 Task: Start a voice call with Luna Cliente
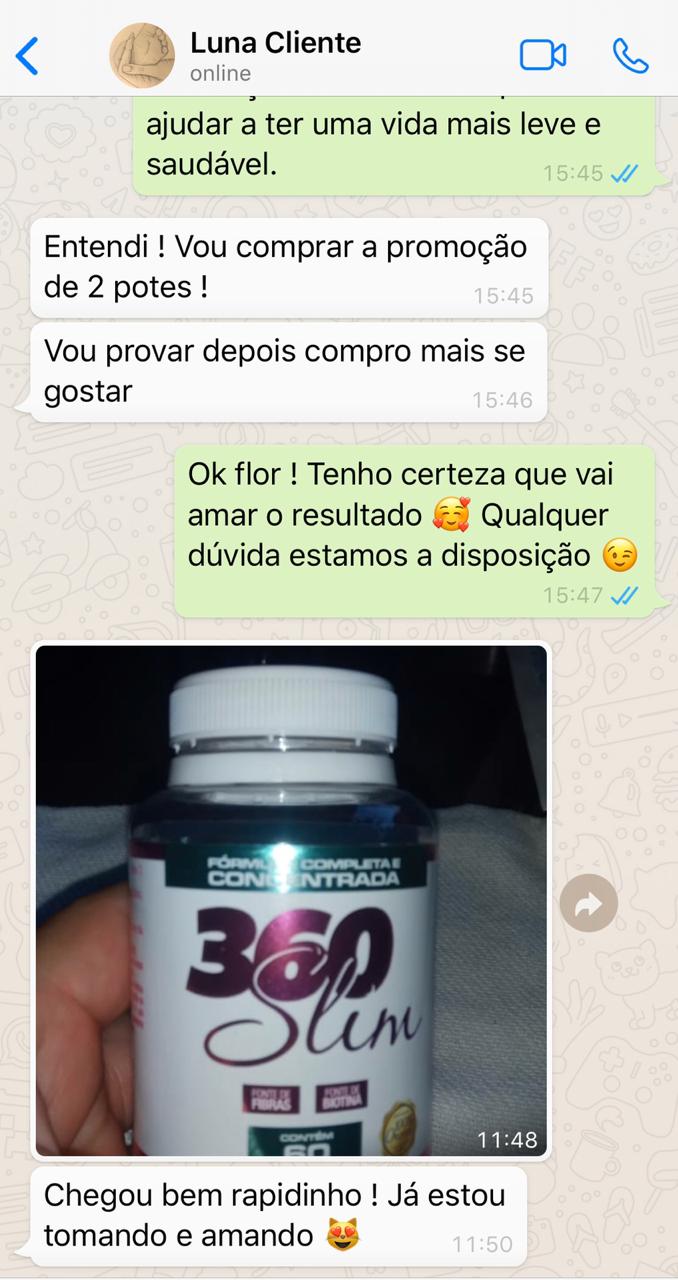[x=631, y=55]
